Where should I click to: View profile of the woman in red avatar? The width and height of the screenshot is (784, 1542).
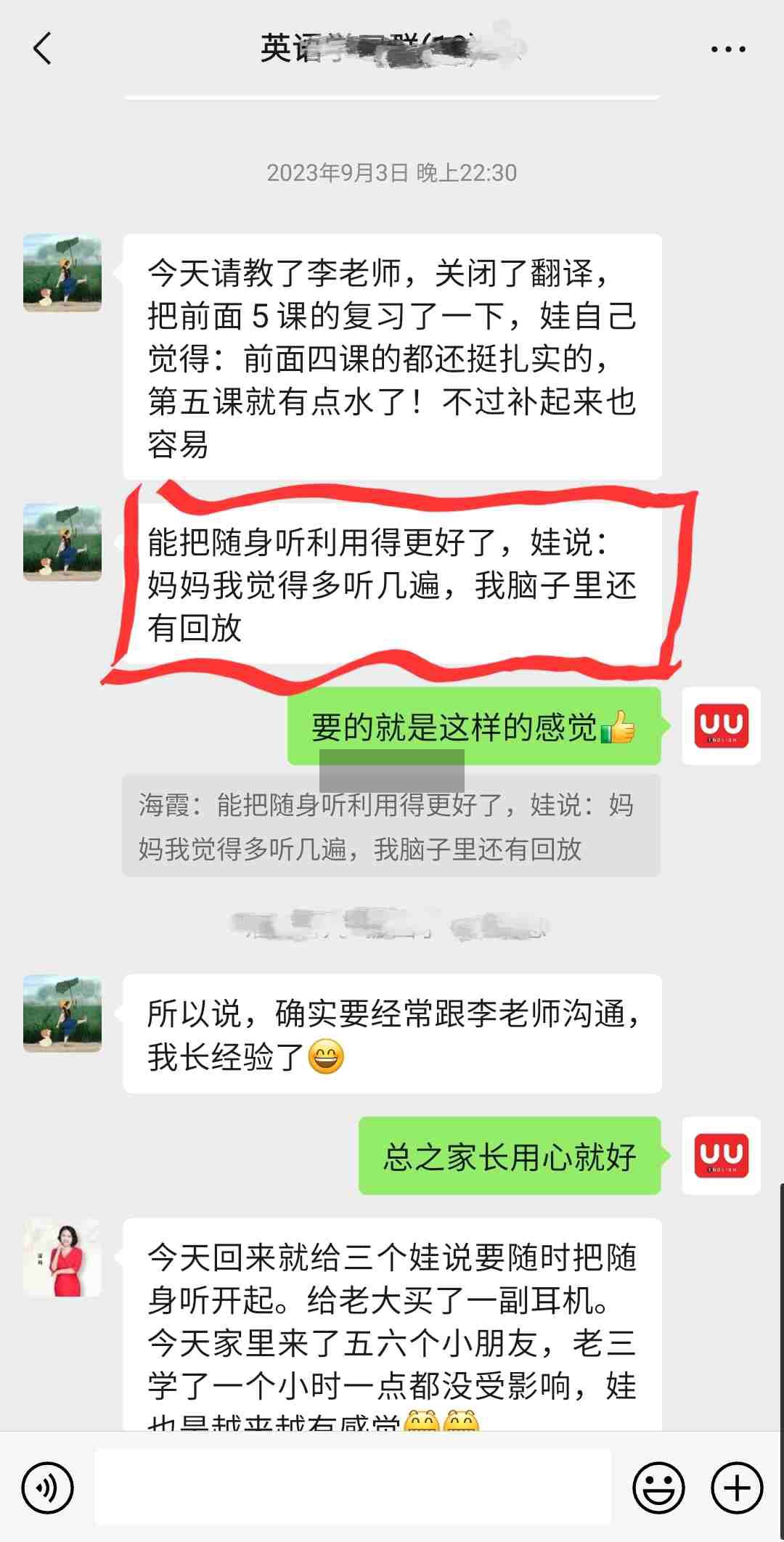[x=62, y=1258]
